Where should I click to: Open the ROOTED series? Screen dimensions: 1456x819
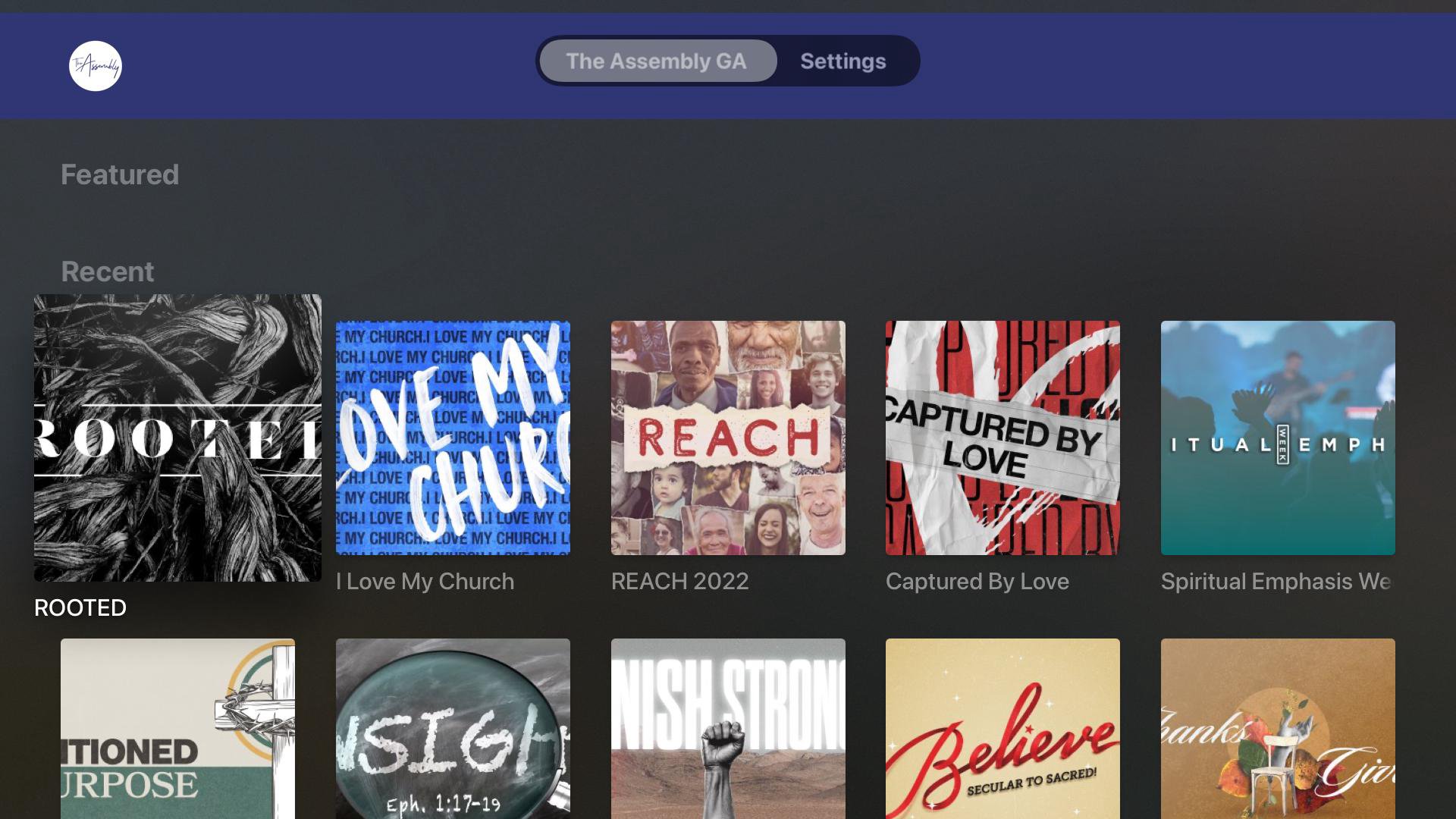coord(177,438)
